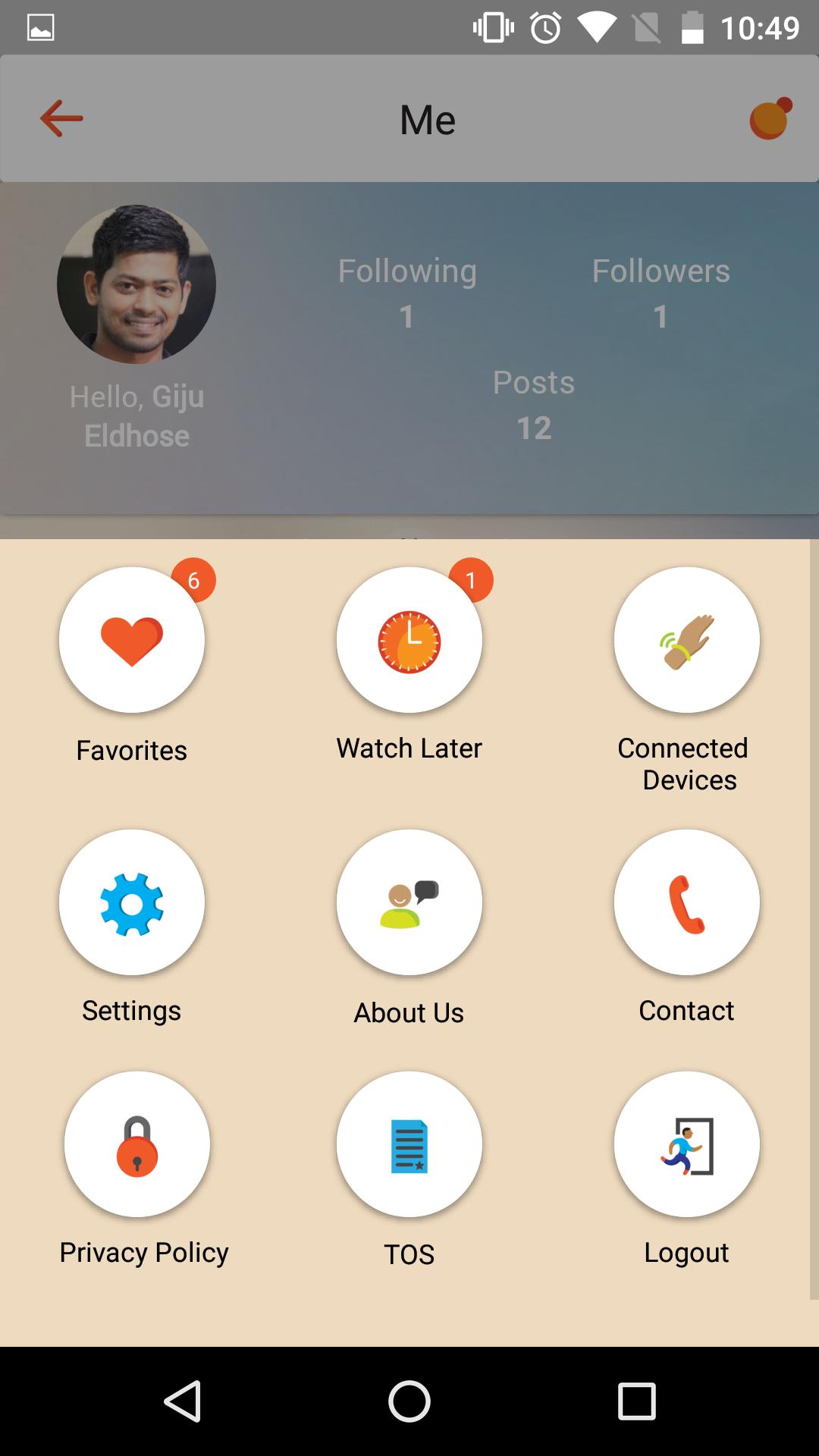Open Settings

pyautogui.click(x=132, y=902)
